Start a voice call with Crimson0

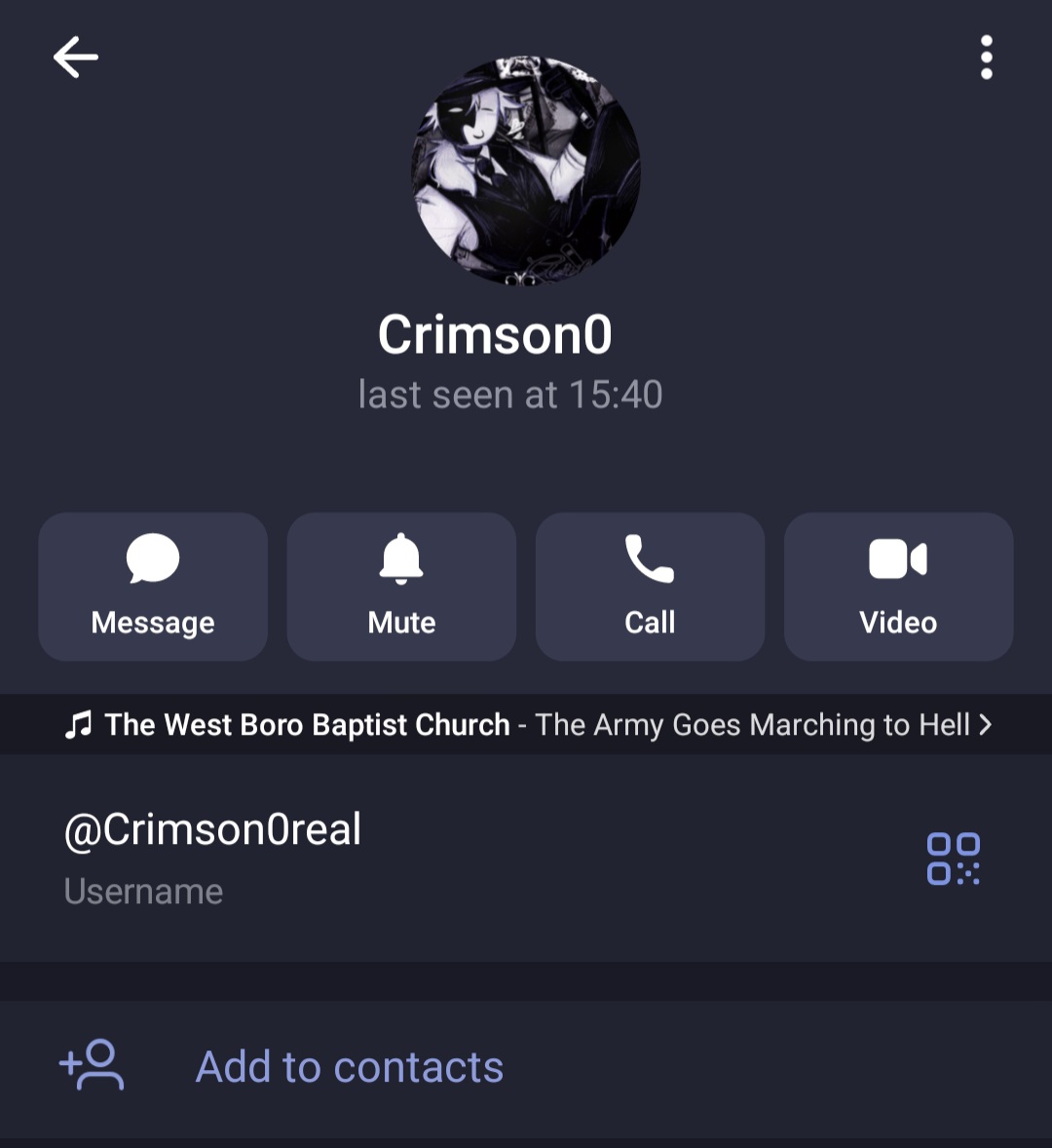650,587
